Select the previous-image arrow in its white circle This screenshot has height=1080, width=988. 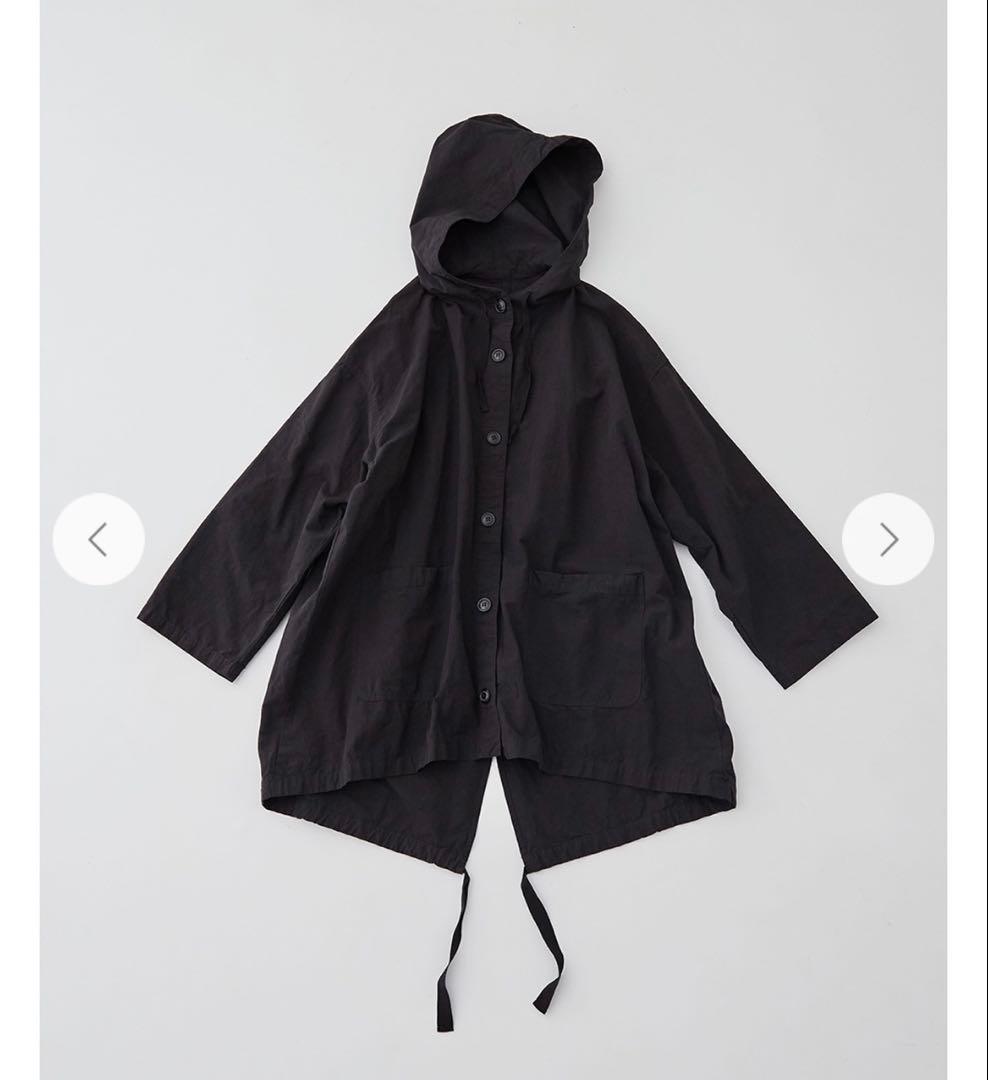98,539
